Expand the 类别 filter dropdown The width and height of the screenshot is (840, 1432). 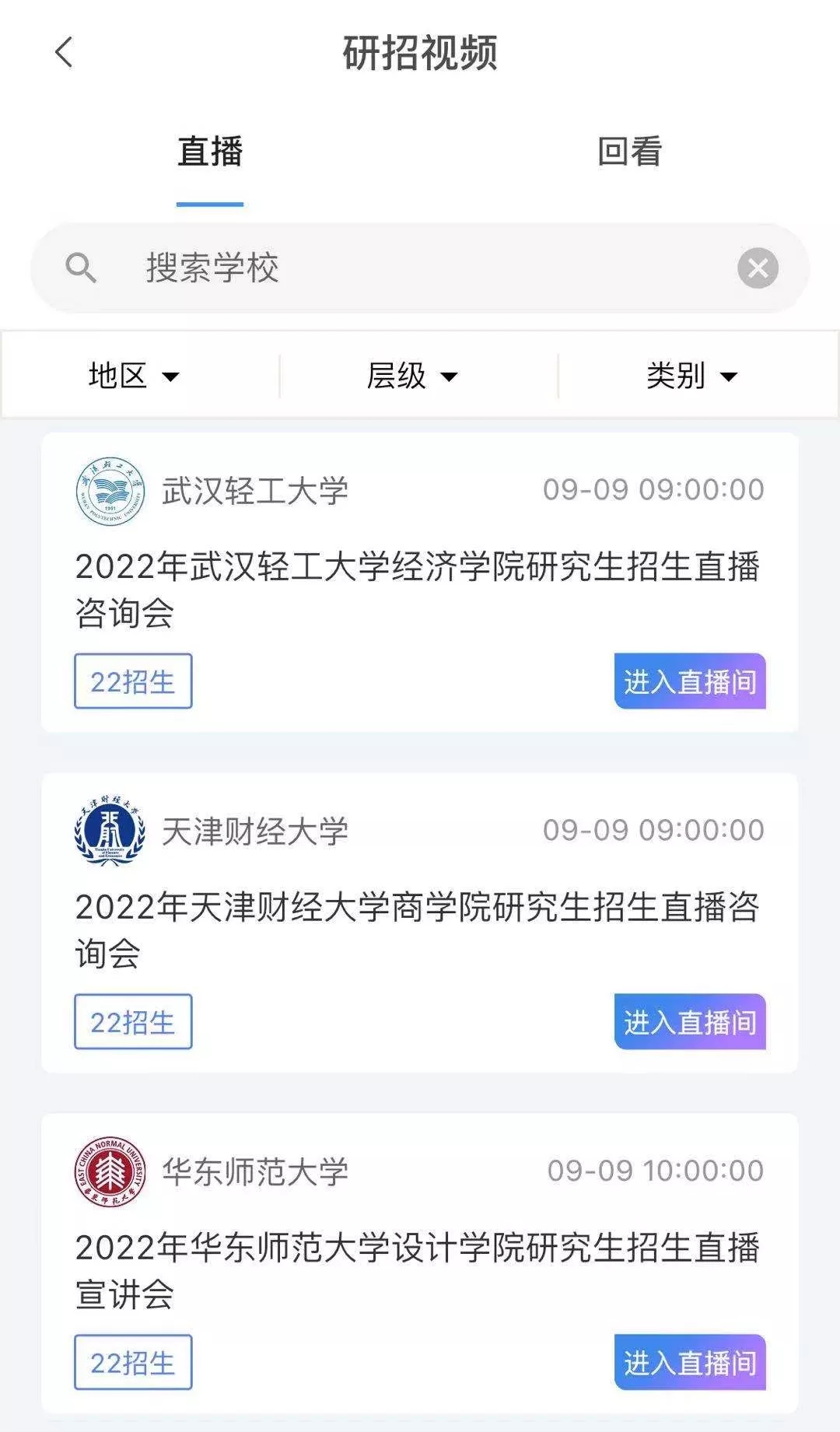pos(691,376)
